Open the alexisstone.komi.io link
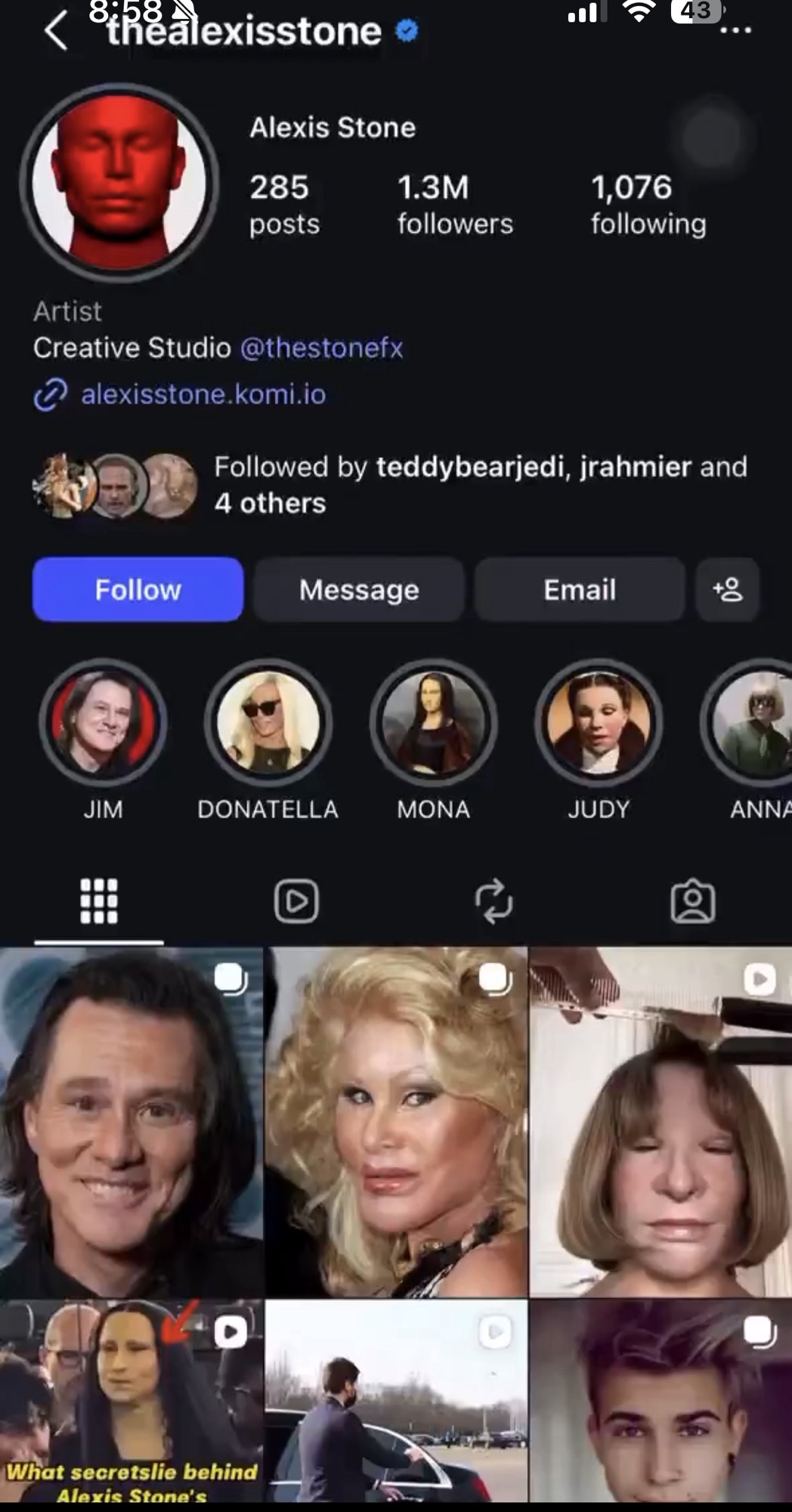 [x=203, y=394]
